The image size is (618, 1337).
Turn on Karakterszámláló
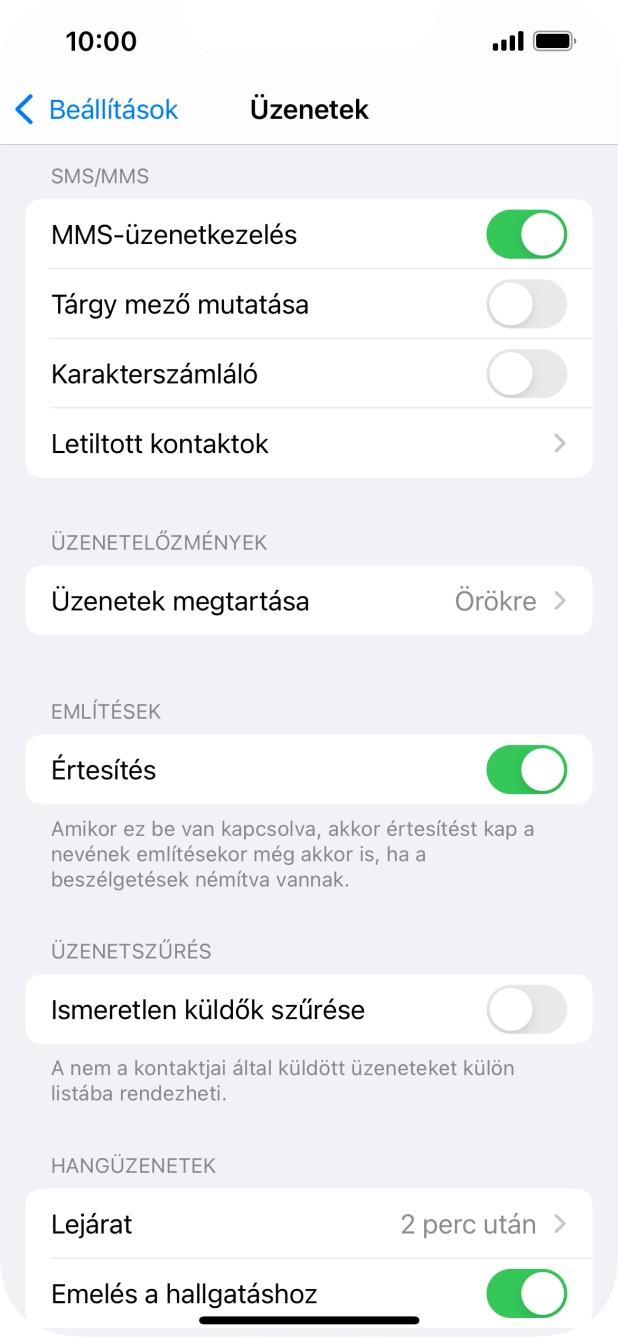tap(526, 375)
